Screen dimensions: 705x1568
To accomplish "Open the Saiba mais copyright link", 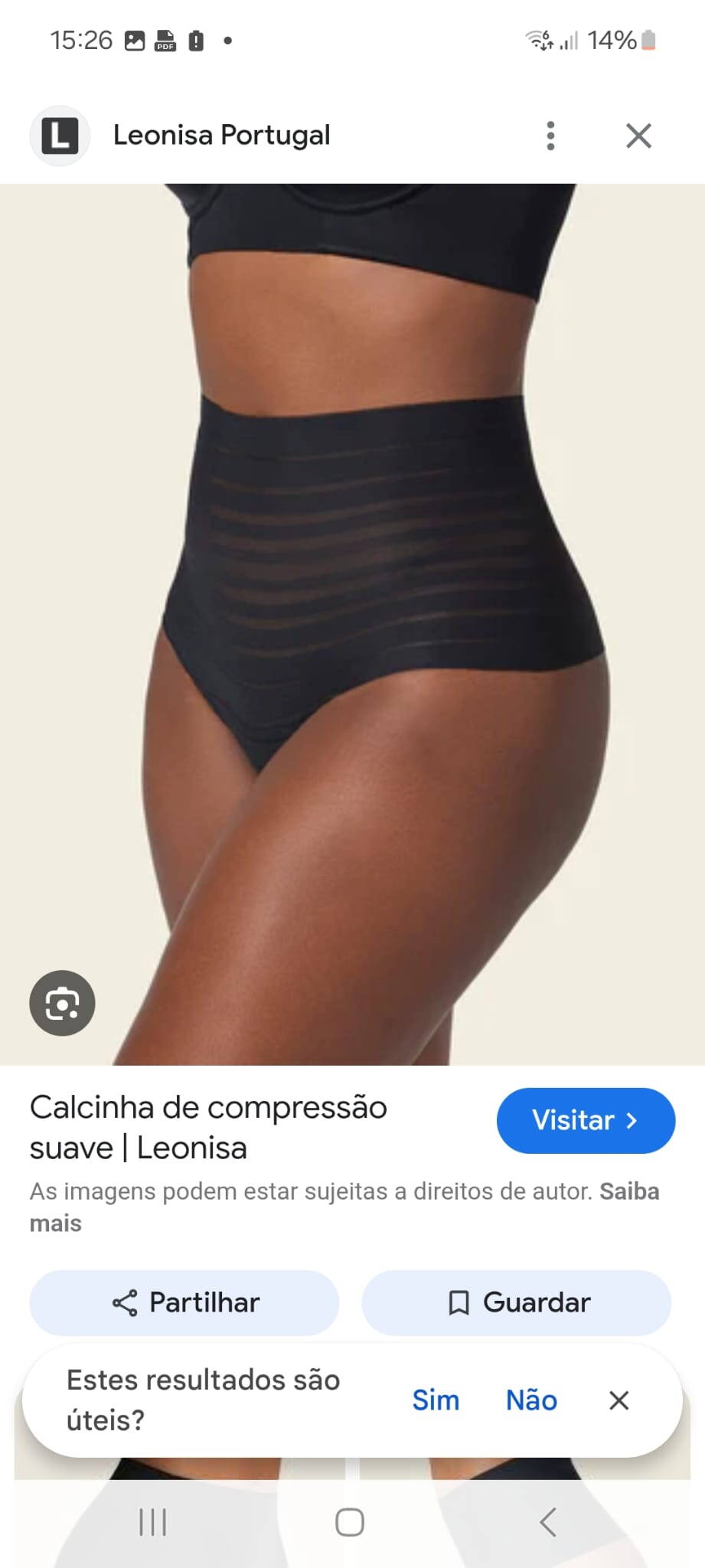I will click(628, 1191).
